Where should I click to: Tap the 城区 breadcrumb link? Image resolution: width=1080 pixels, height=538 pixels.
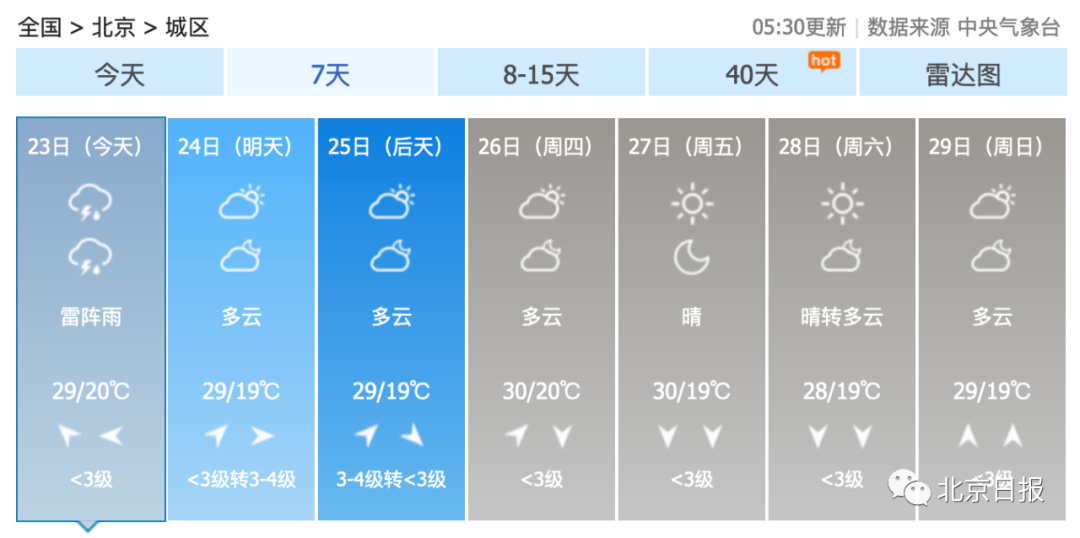pyautogui.click(x=187, y=27)
